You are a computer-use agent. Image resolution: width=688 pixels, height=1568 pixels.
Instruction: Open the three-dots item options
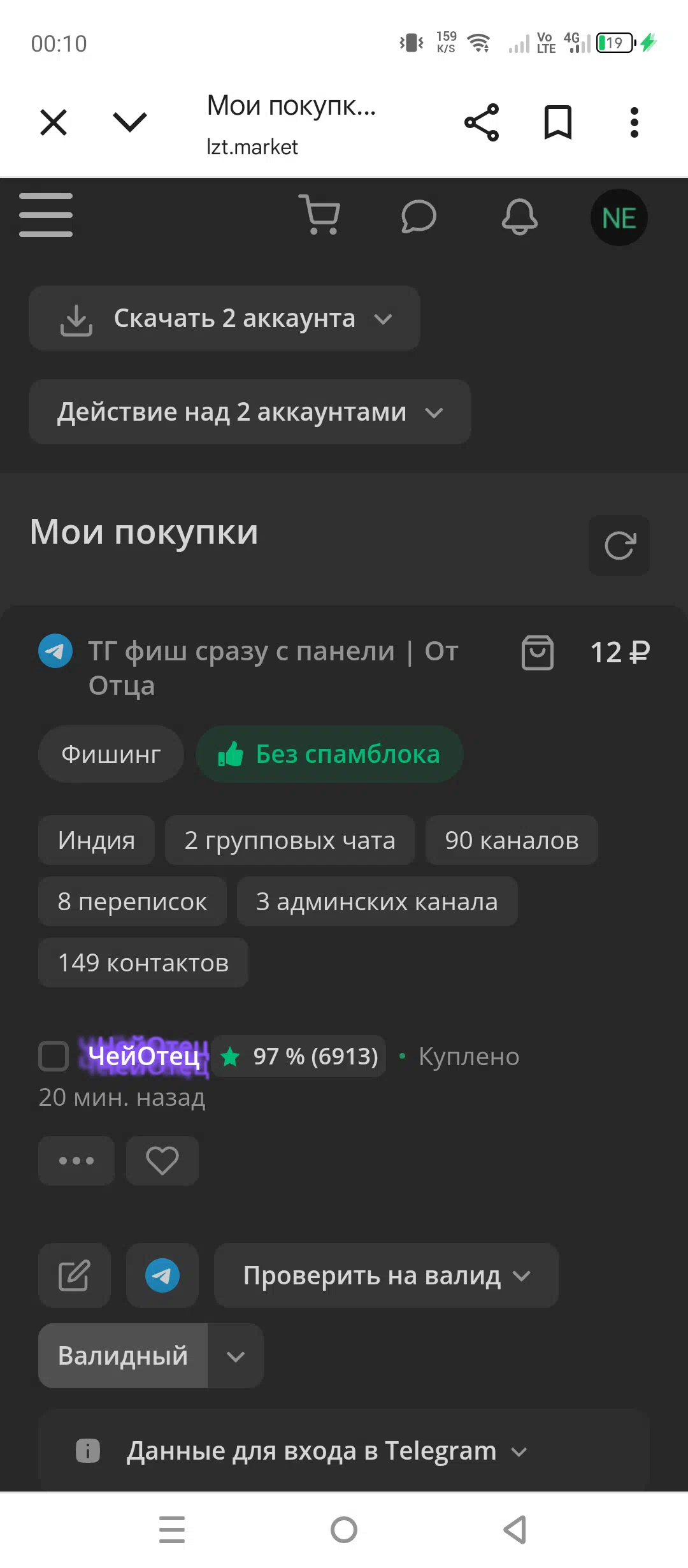(x=76, y=1161)
